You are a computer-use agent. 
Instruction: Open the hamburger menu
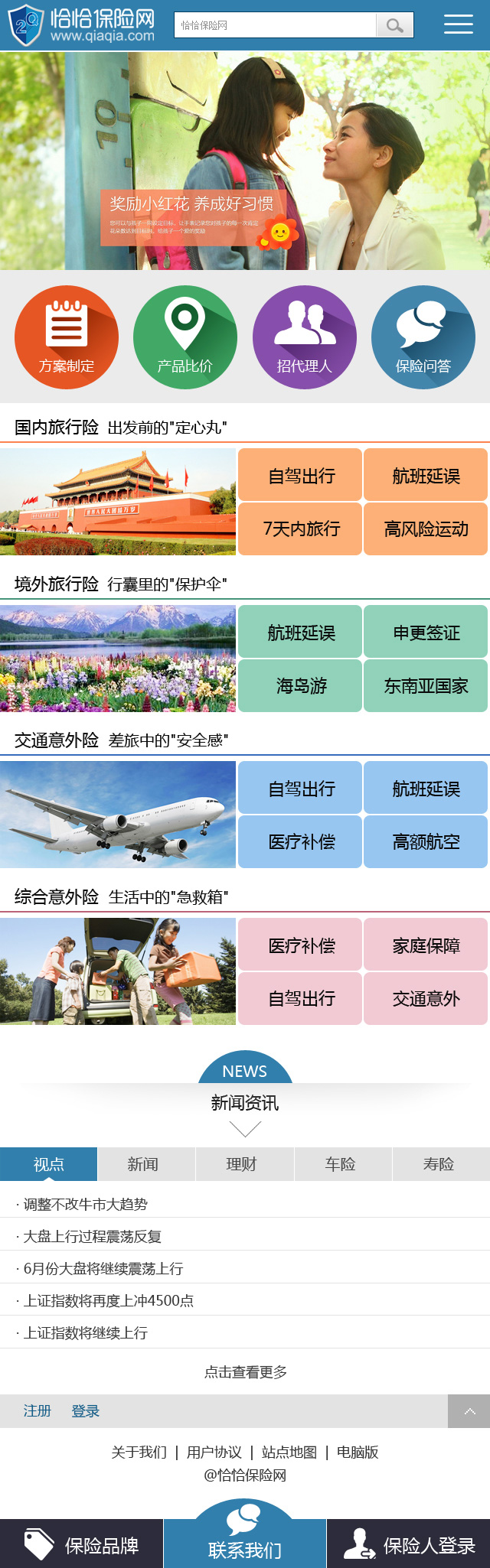click(458, 24)
